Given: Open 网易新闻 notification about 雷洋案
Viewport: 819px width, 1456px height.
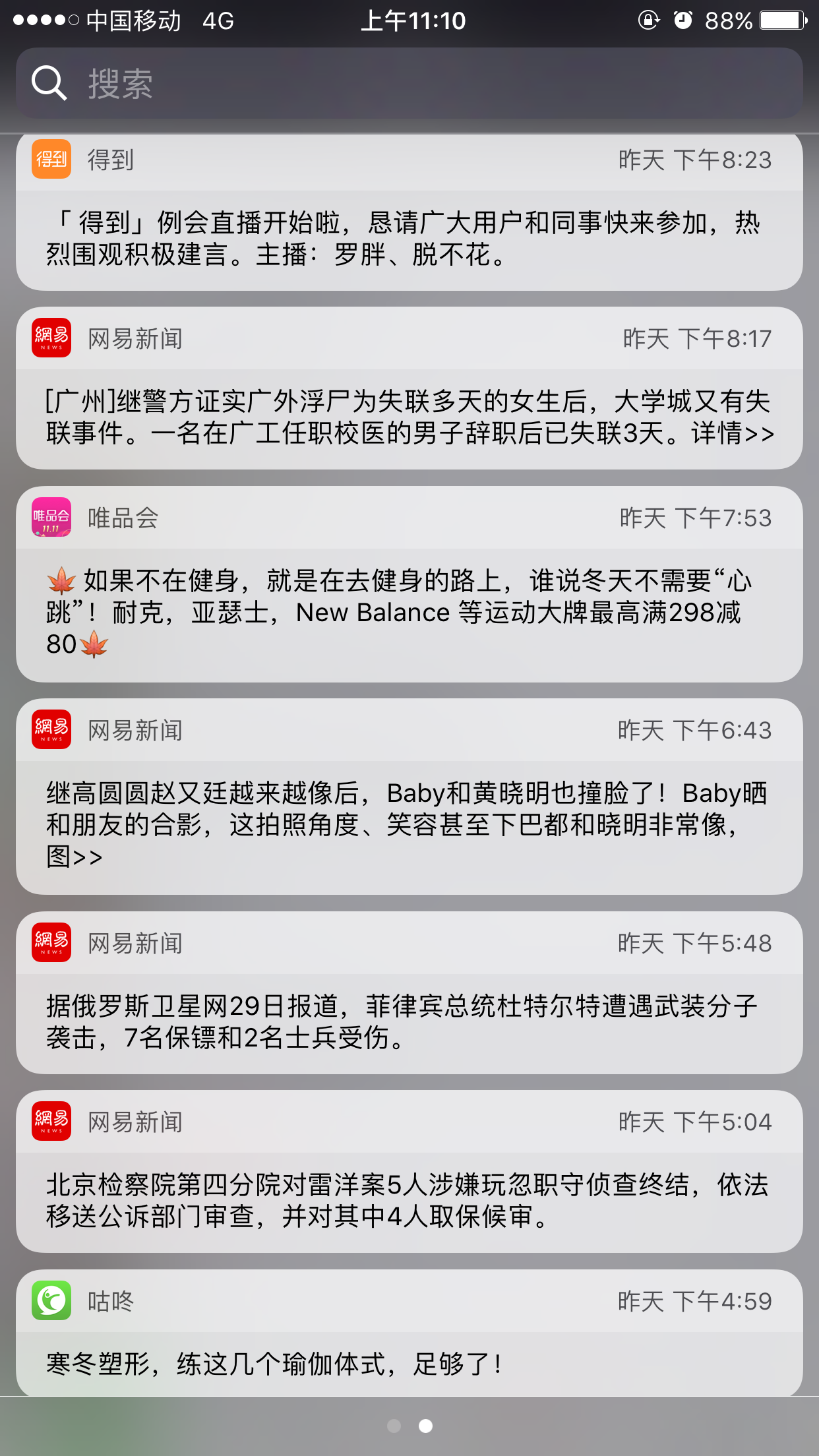Looking at the screenshot, I should 409,1171.
